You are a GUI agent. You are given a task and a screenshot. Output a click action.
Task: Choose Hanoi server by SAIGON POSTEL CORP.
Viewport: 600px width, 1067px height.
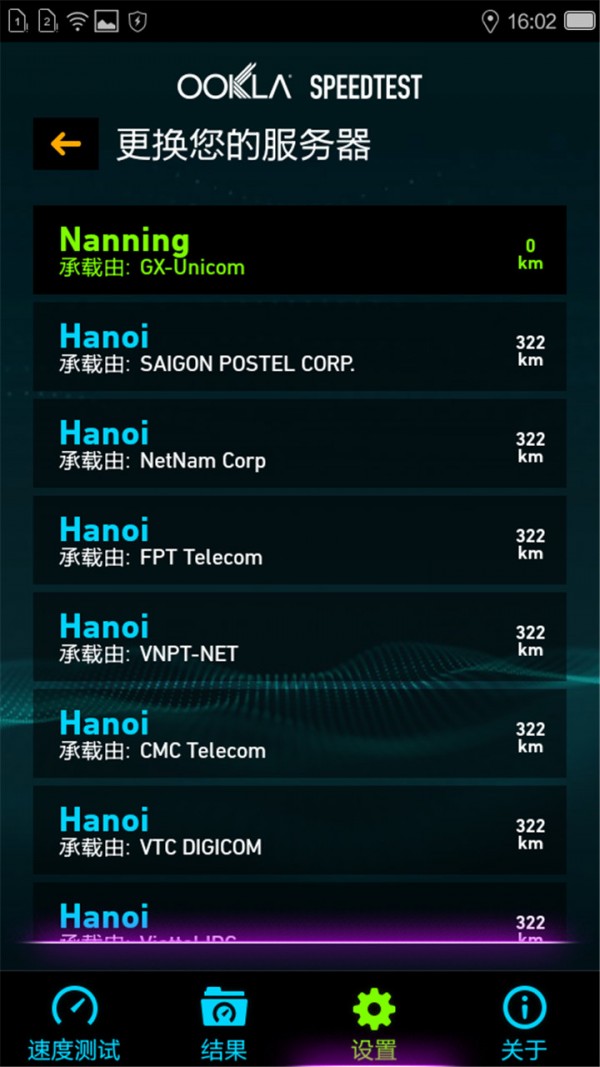[299, 347]
